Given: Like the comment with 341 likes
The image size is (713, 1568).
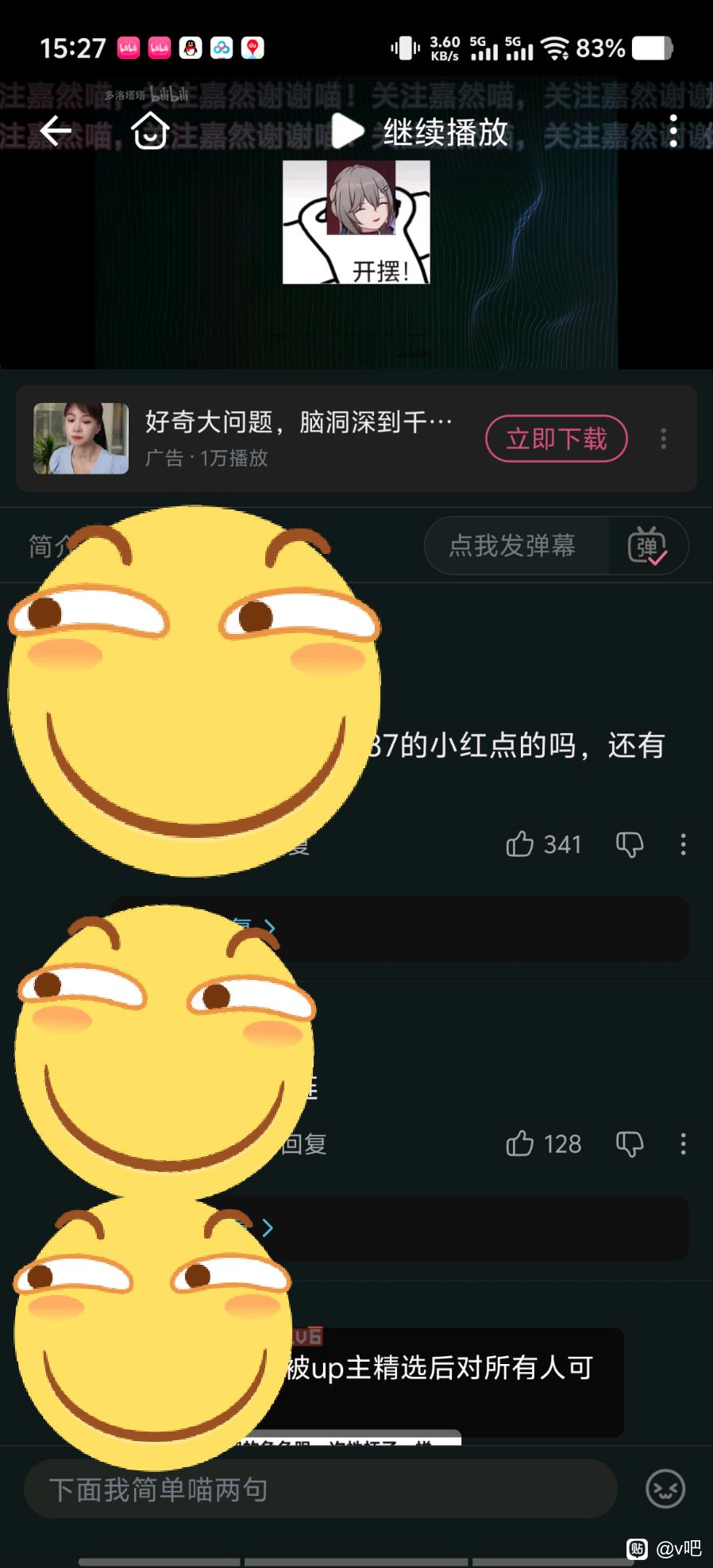Looking at the screenshot, I should (520, 844).
